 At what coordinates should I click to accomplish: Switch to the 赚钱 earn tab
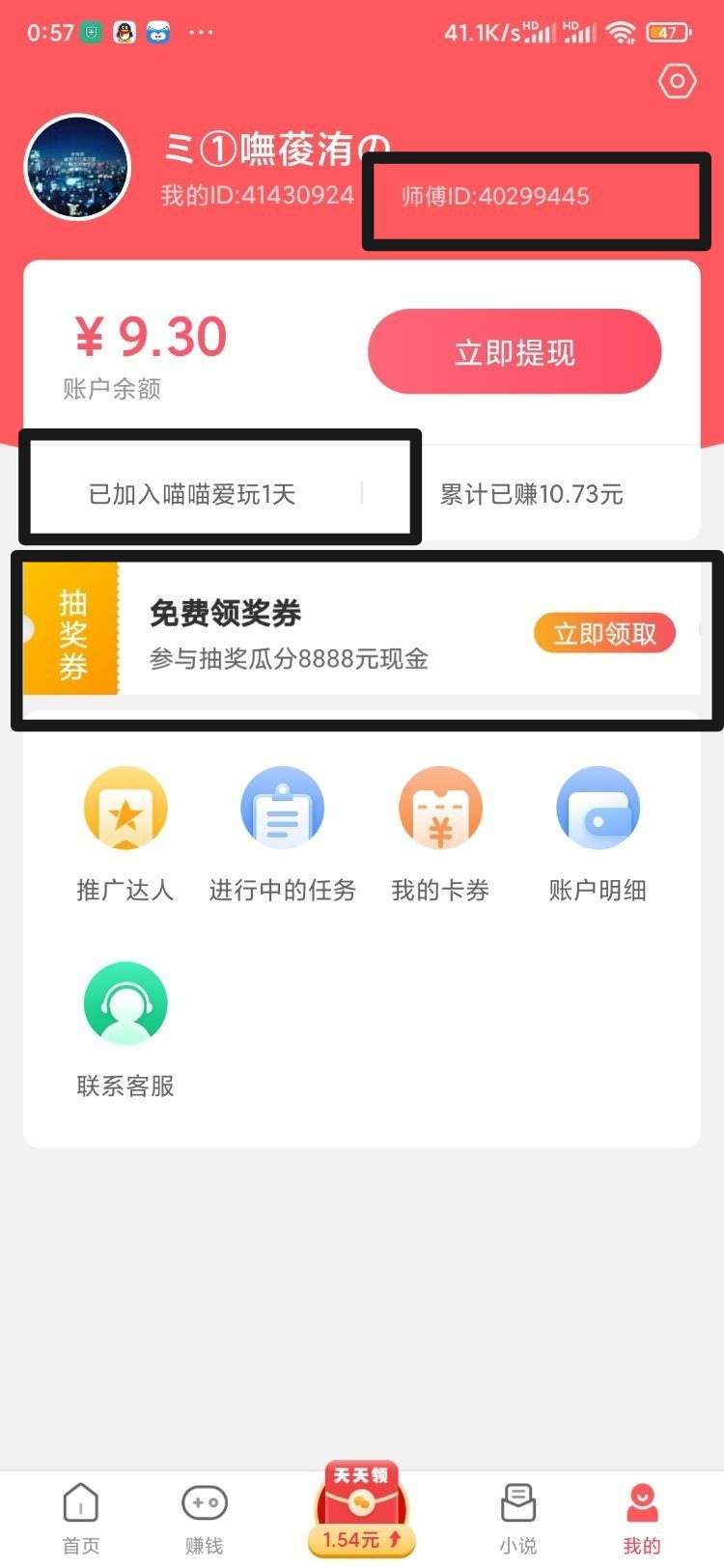204,1519
